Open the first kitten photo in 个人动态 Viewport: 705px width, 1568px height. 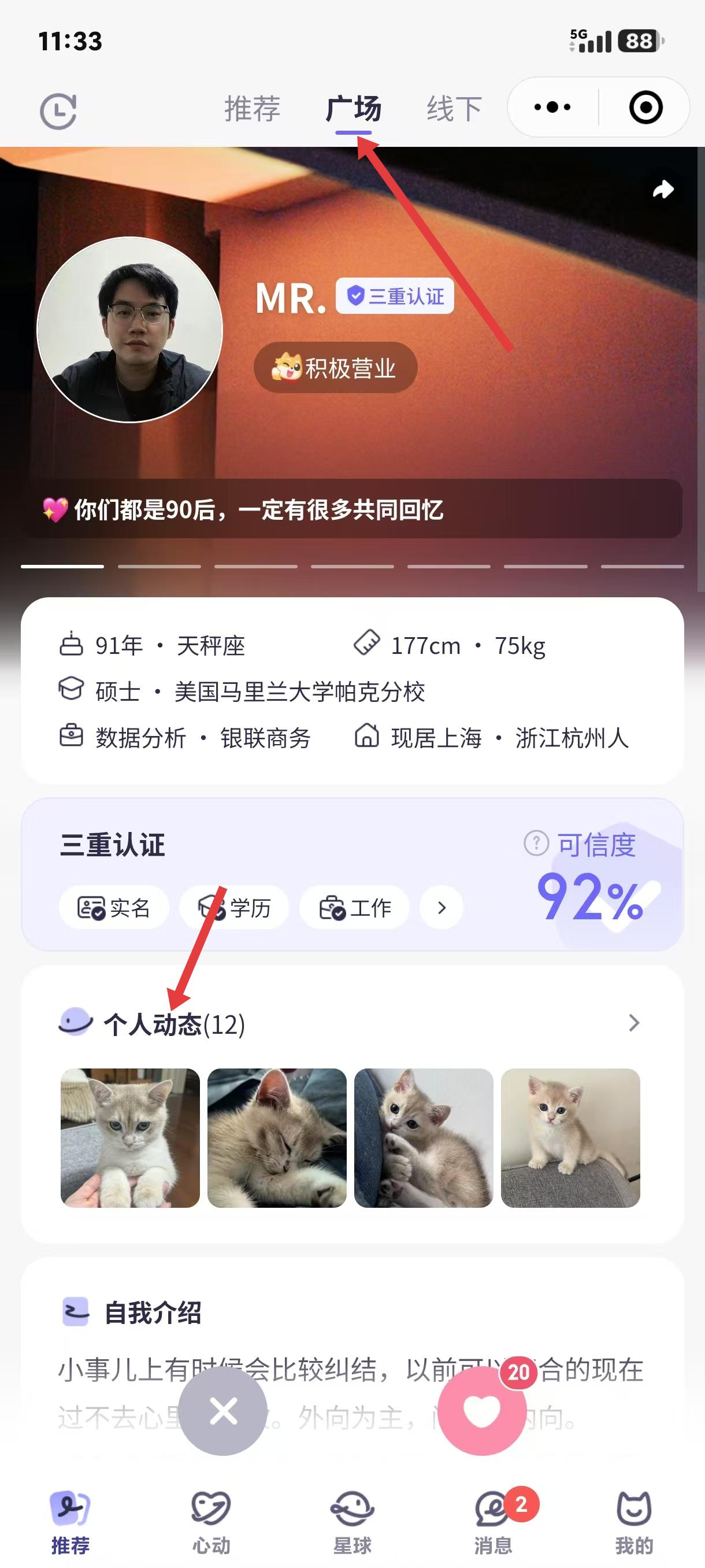[x=130, y=1138]
